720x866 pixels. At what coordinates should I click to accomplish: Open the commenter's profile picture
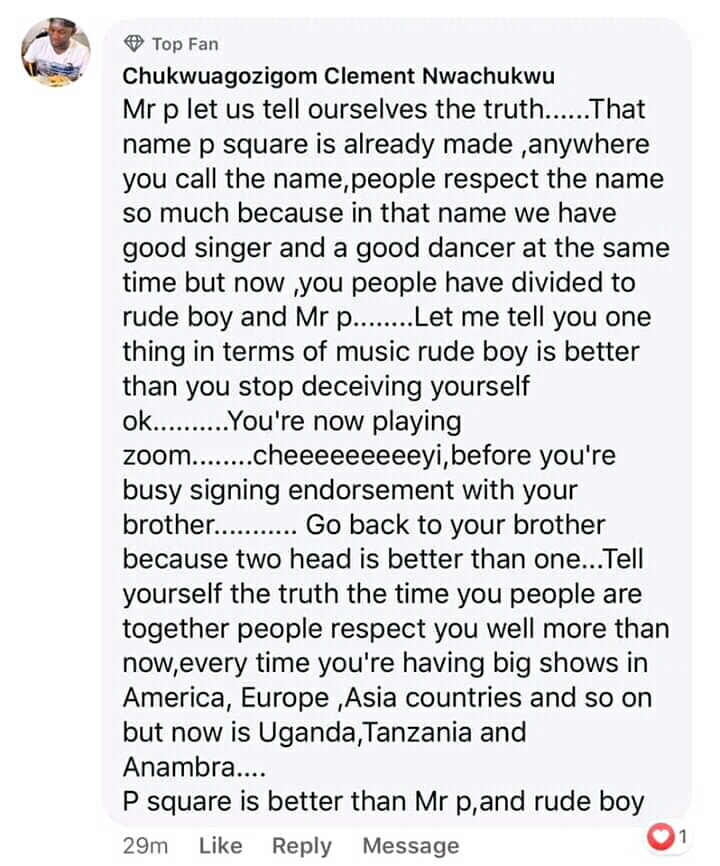click(x=56, y=52)
